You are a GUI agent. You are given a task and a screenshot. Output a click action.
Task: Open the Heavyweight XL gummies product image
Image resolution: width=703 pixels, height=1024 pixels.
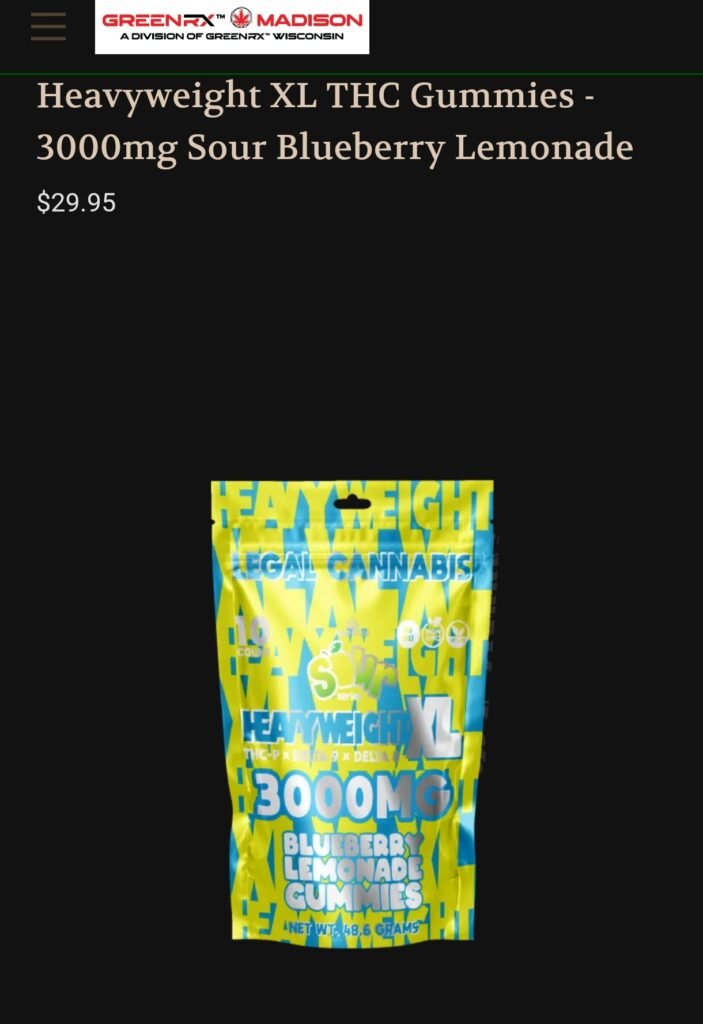click(x=352, y=710)
